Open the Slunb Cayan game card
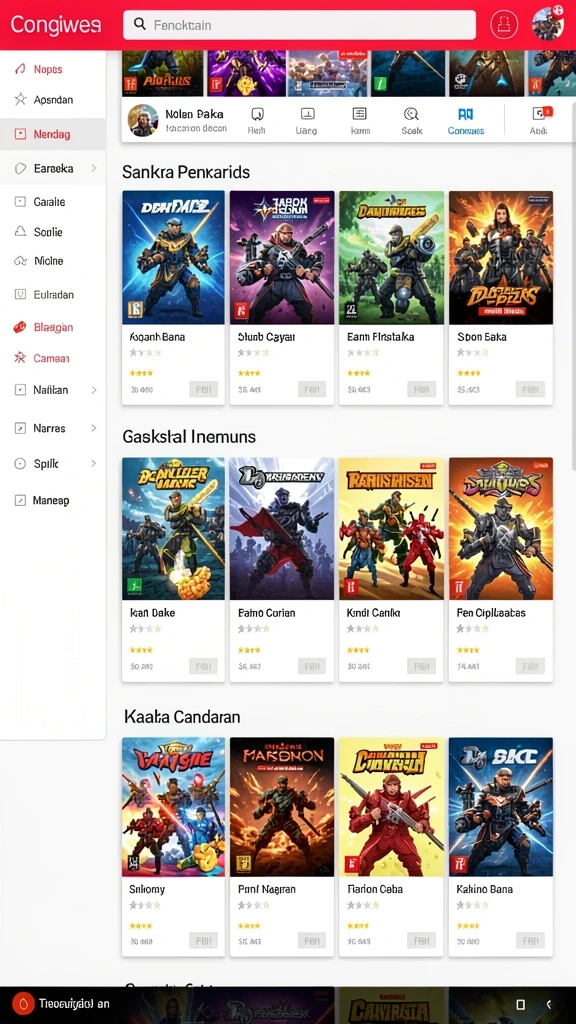The height and width of the screenshot is (1024, 576). [x=282, y=298]
